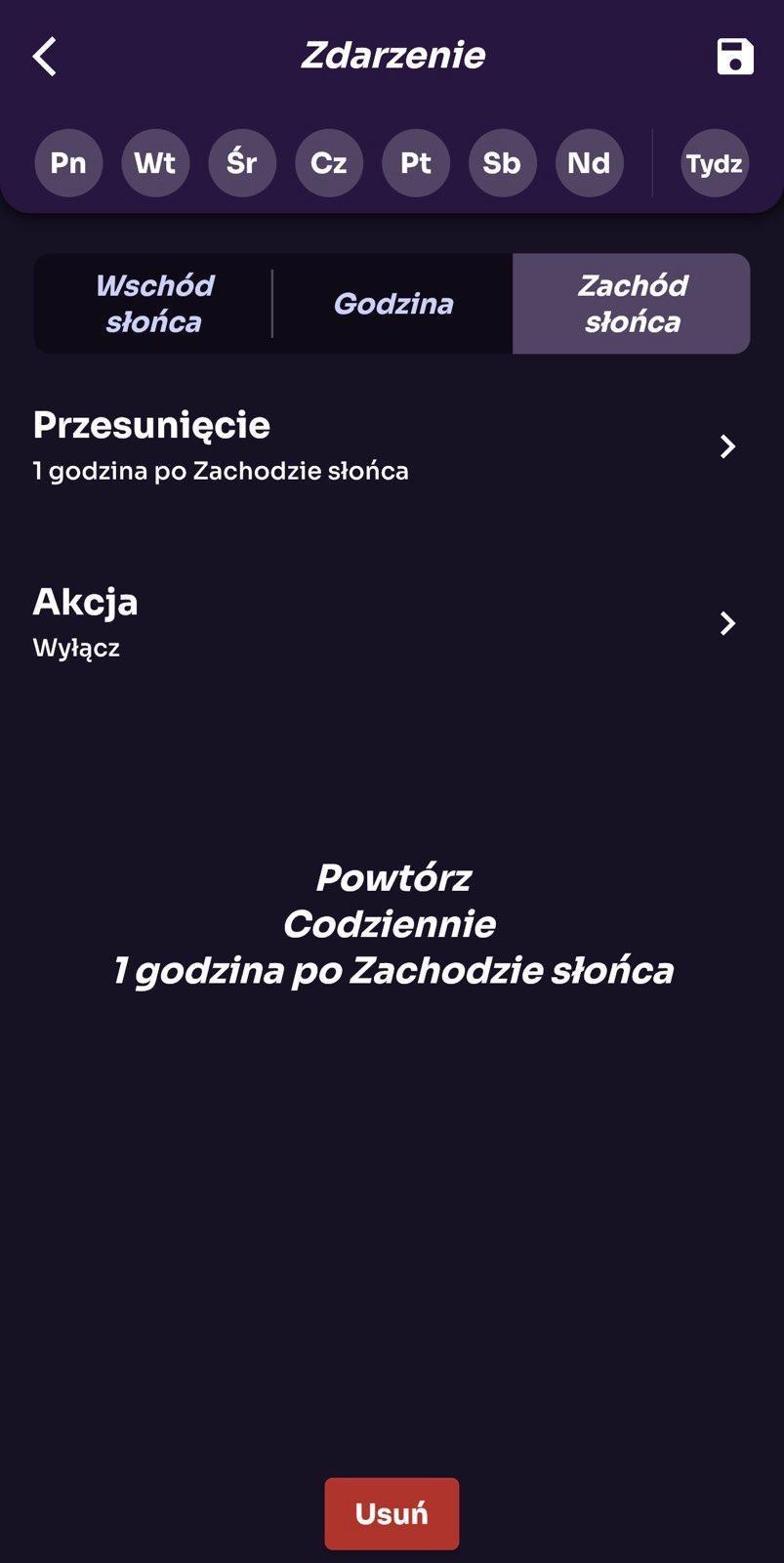Toggle the Pn day chip

click(68, 163)
